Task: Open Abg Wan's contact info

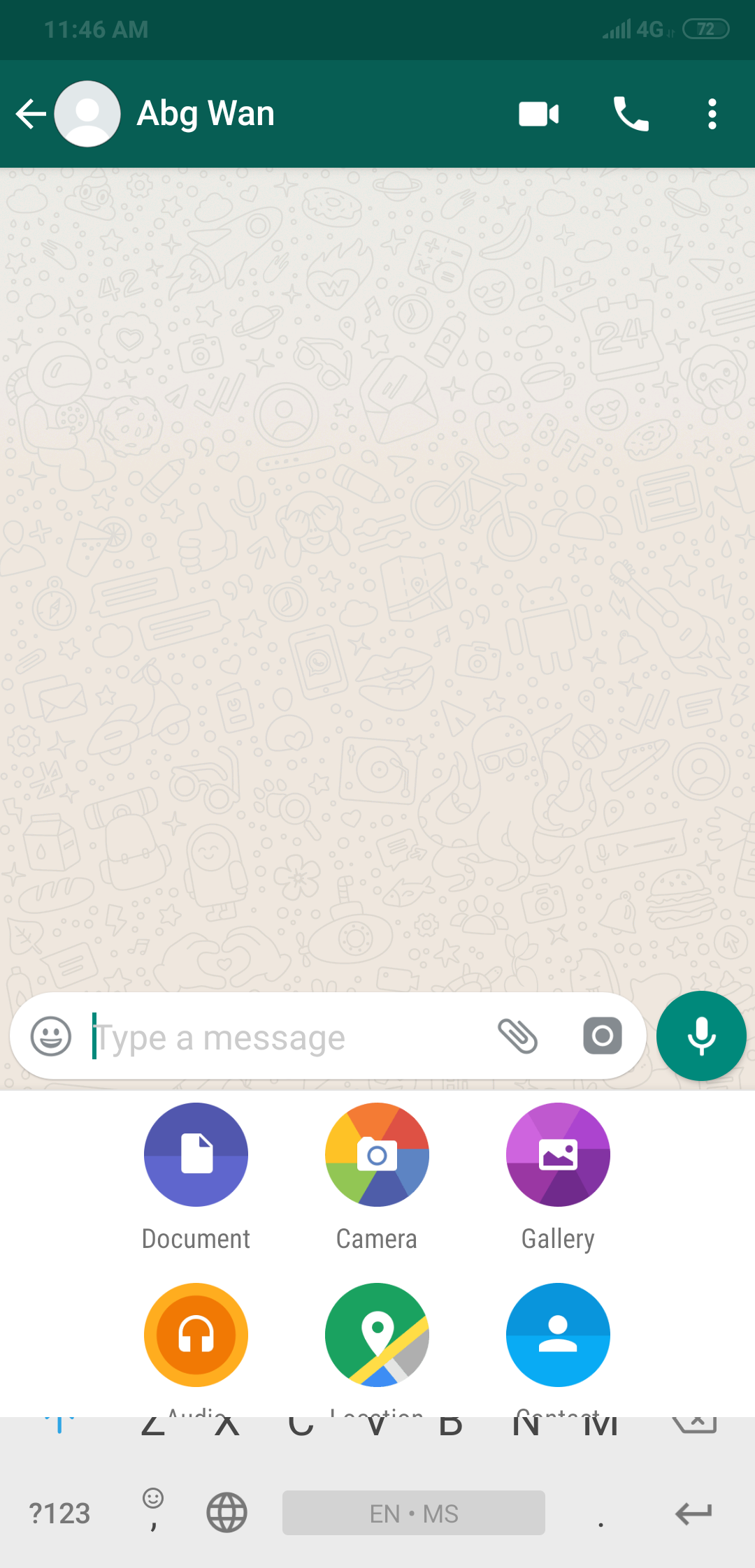Action: (206, 113)
